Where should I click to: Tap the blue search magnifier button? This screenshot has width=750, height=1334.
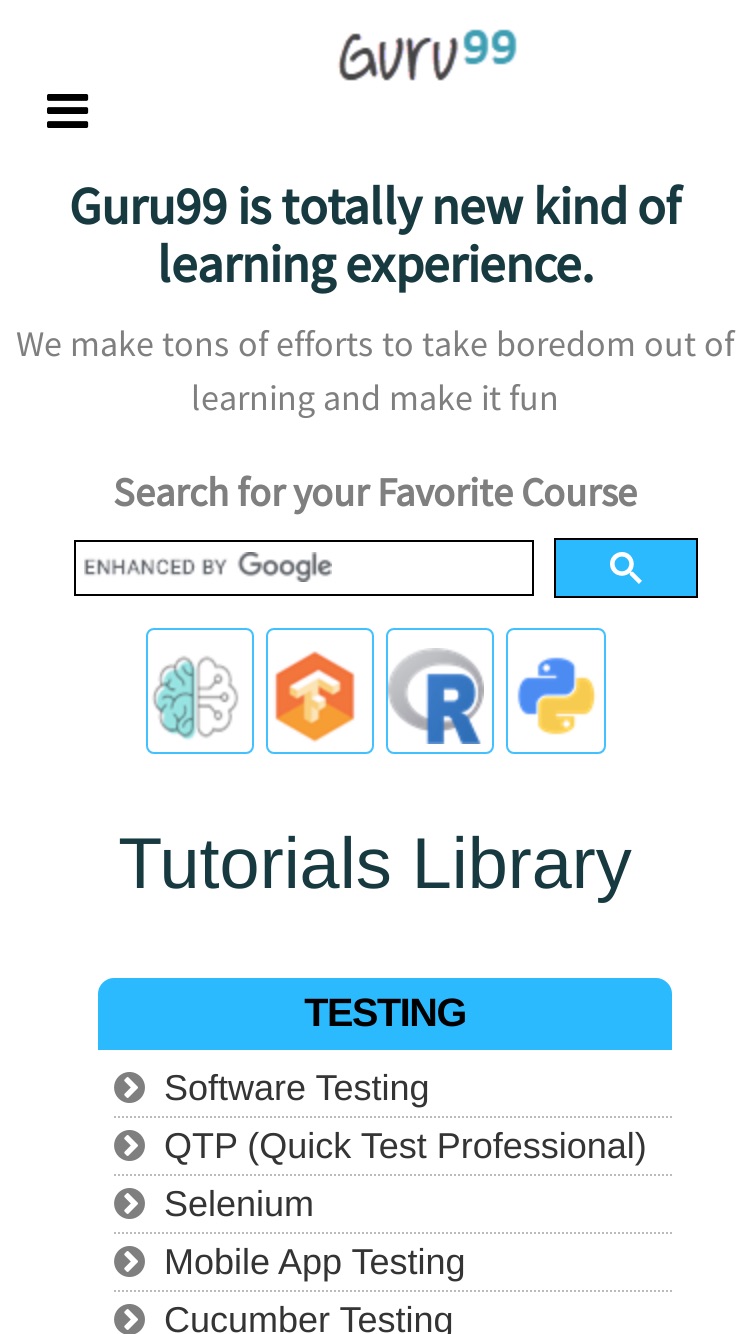tap(626, 568)
